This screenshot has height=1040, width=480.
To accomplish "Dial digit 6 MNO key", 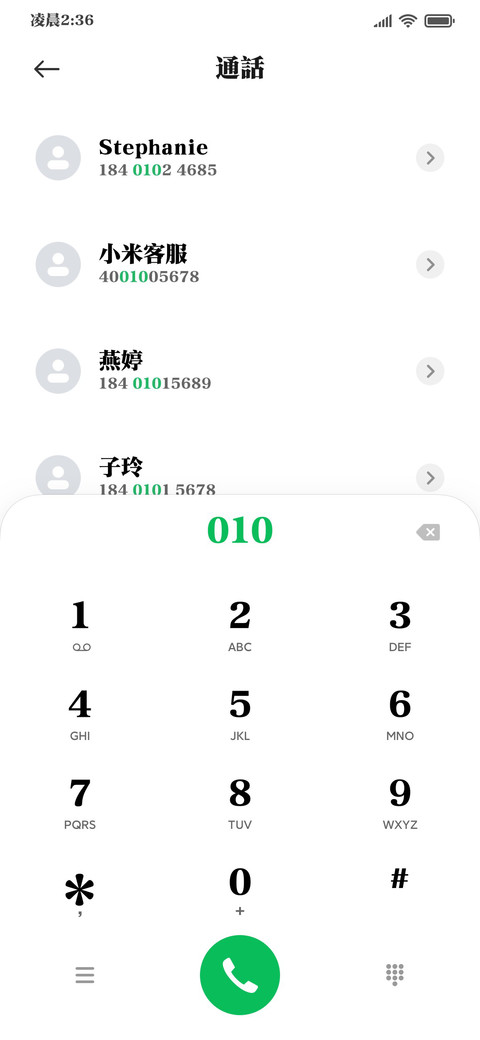I will point(400,714).
